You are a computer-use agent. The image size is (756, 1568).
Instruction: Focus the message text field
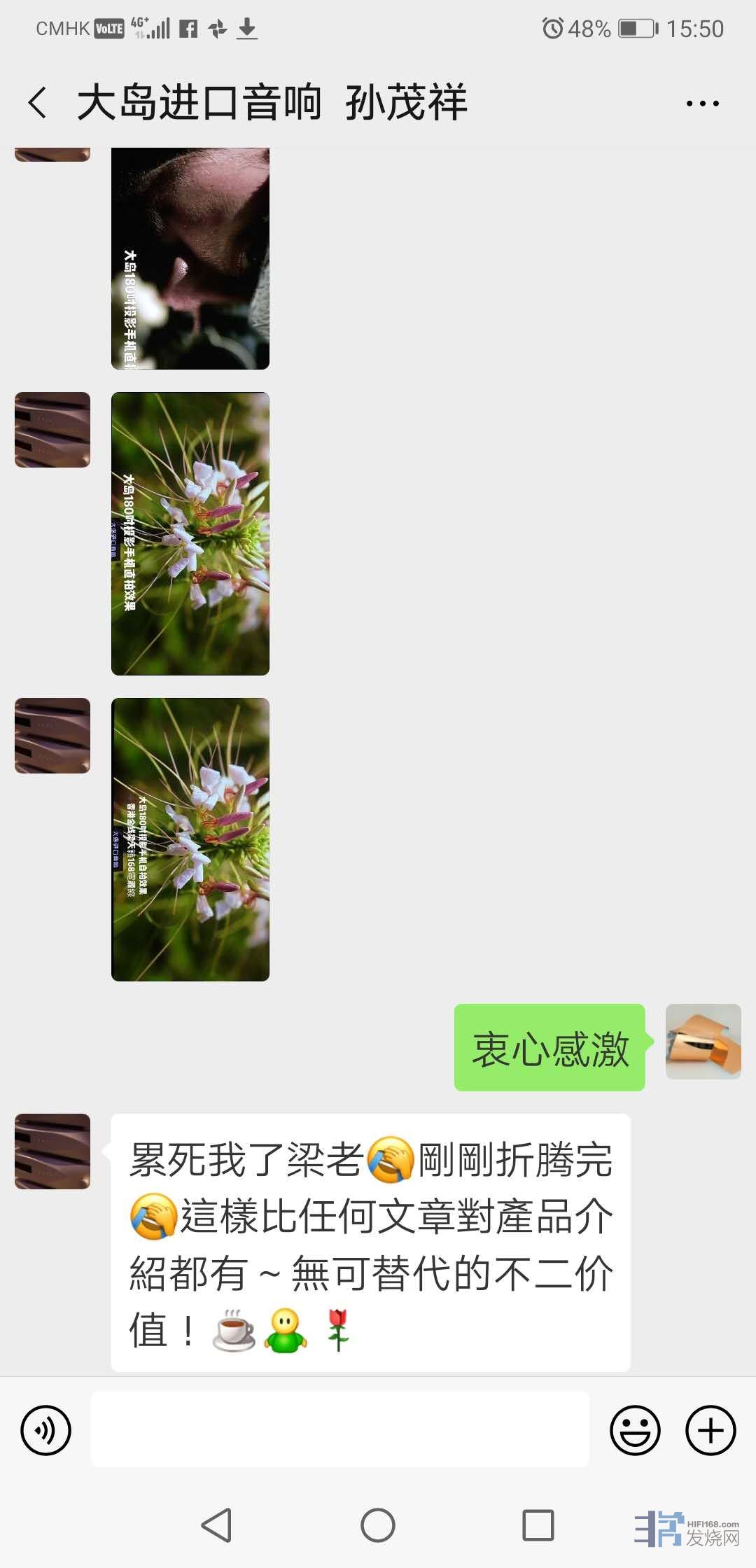click(x=339, y=1430)
